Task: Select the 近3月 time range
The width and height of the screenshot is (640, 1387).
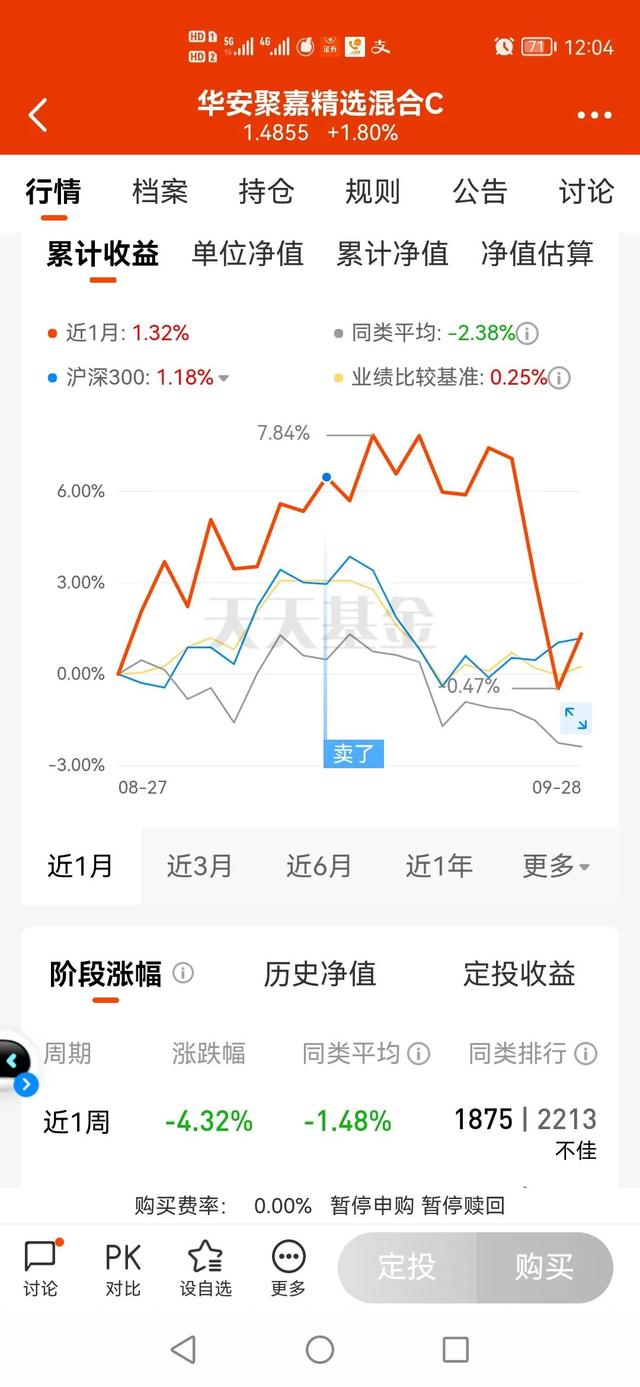Action: pos(199,866)
